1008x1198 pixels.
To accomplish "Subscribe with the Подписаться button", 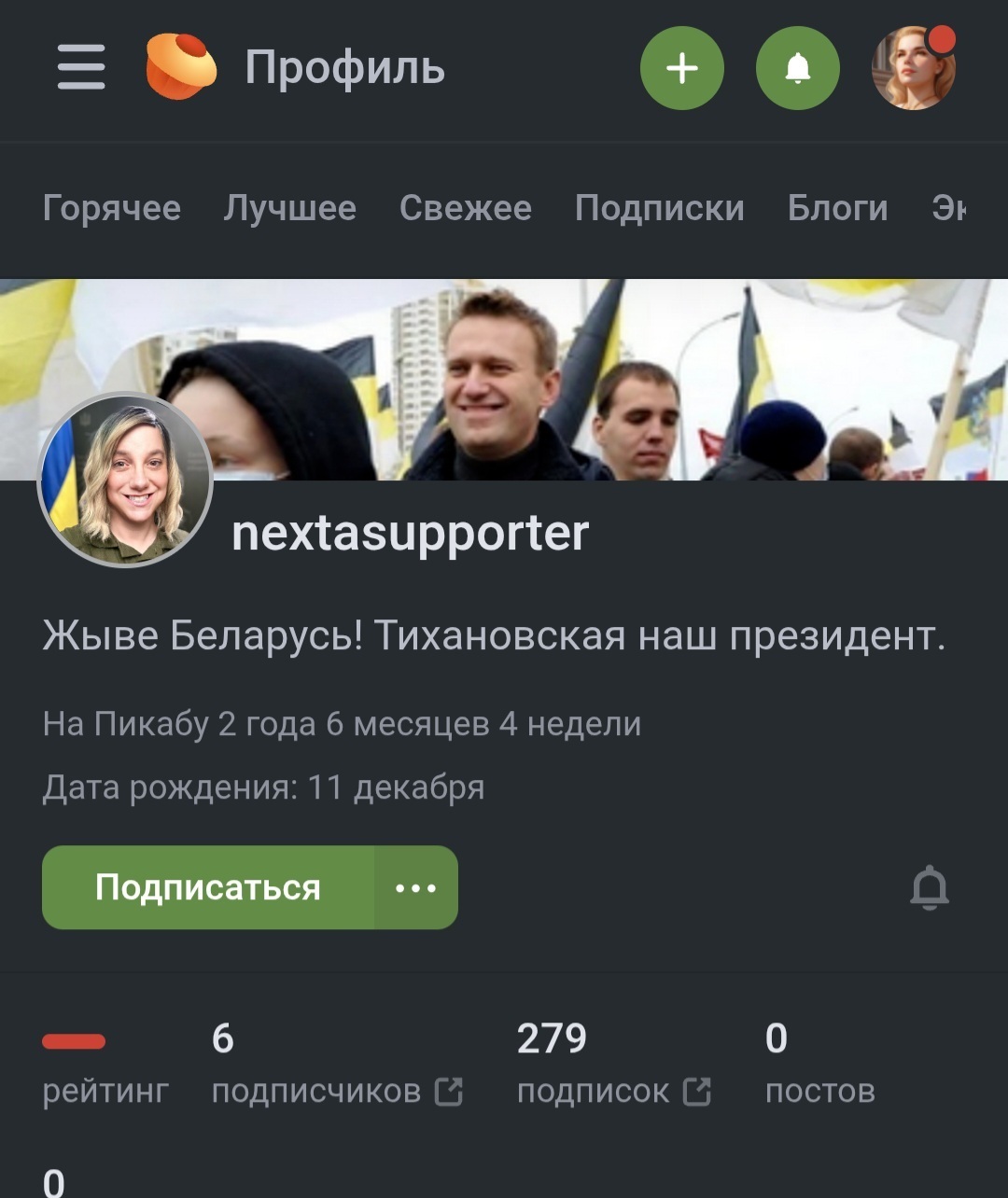I will click(208, 887).
